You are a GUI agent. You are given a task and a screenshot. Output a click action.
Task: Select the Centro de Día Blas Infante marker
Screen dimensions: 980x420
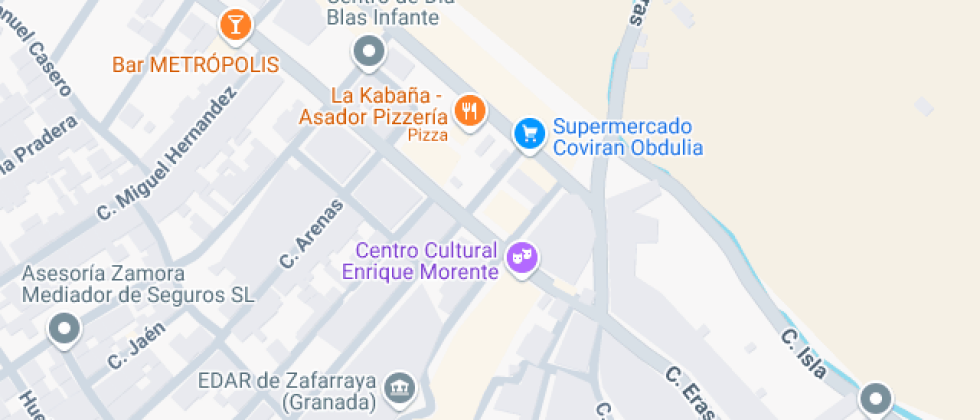pyautogui.click(x=369, y=52)
